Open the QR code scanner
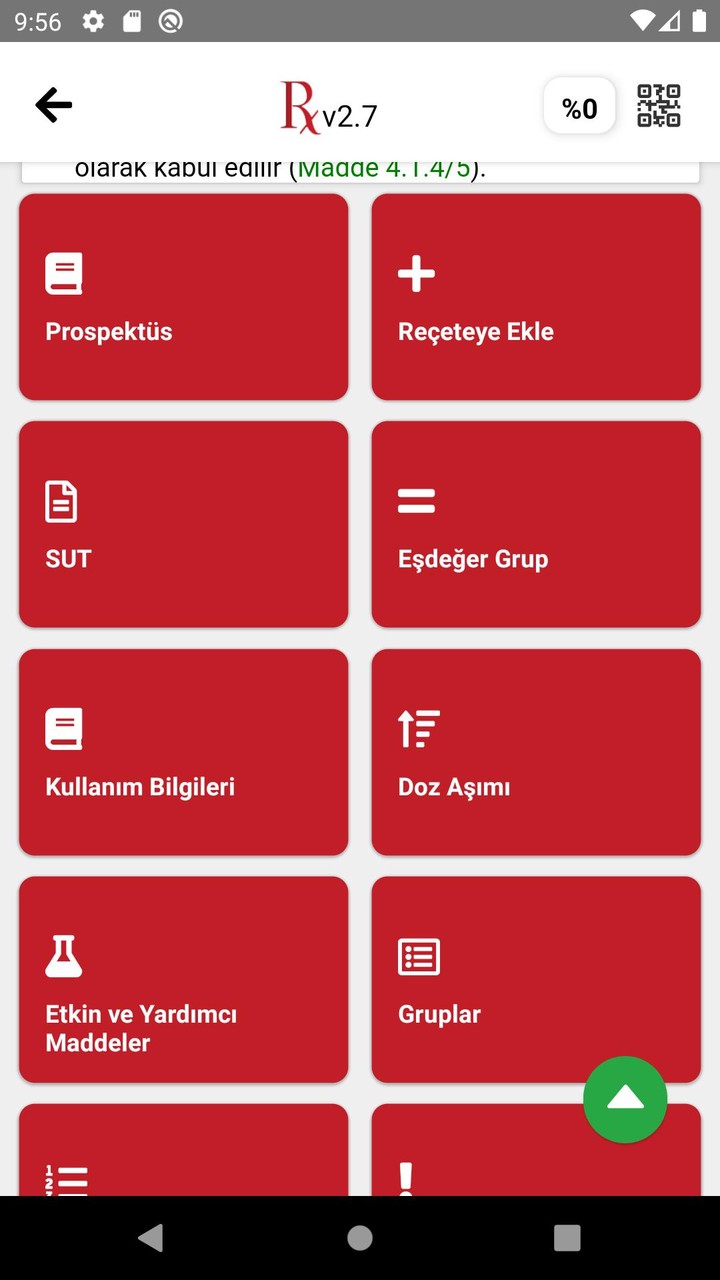The height and width of the screenshot is (1280, 720). click(659, 104)
